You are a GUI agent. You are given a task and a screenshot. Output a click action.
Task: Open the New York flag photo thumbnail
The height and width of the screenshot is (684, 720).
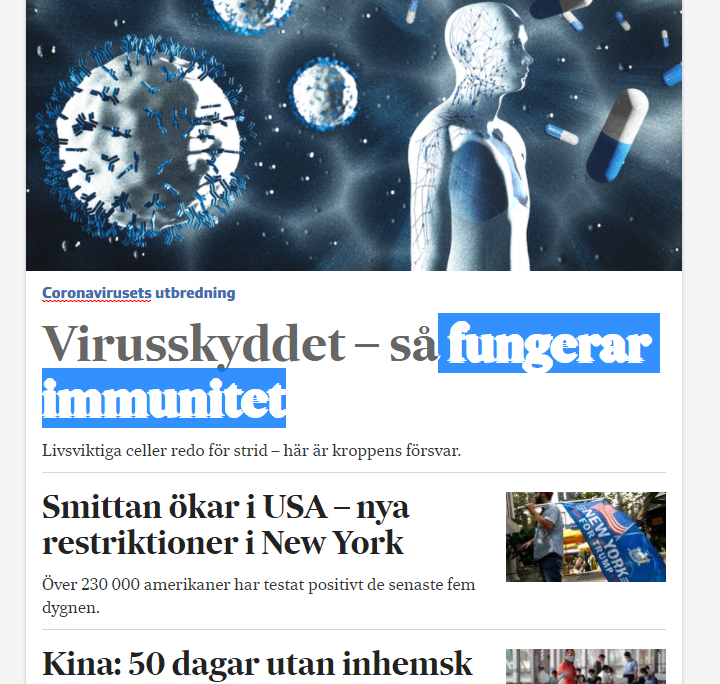(585, 537)
